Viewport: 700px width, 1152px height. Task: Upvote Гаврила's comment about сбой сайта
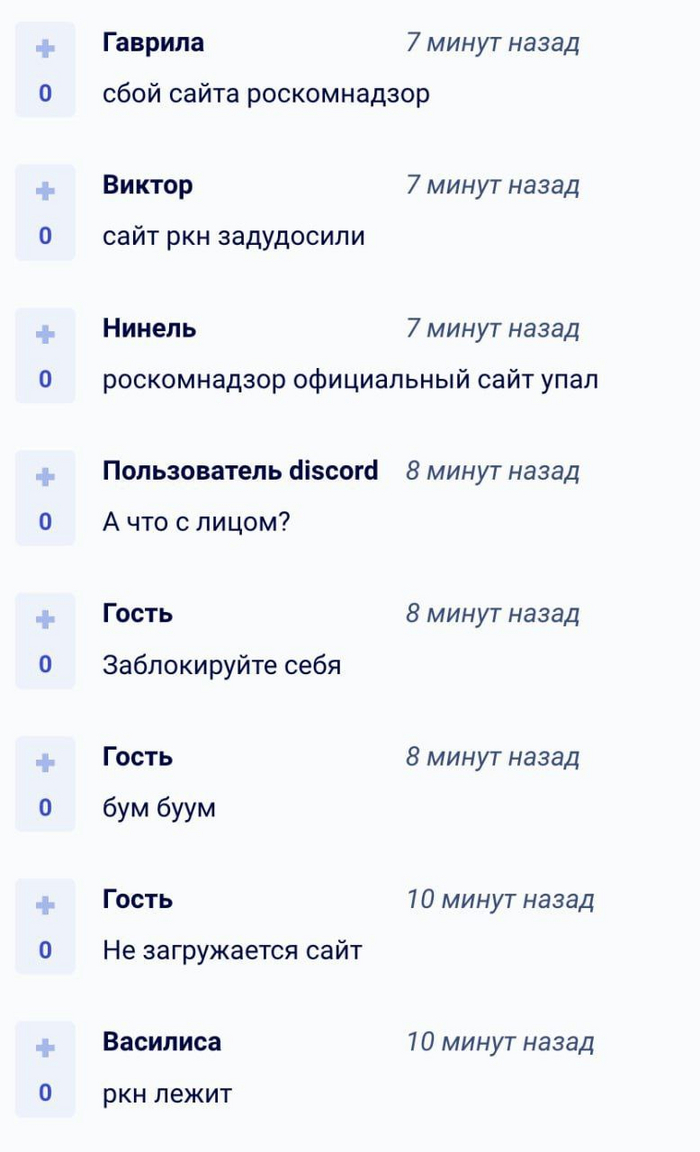(45, 48)
